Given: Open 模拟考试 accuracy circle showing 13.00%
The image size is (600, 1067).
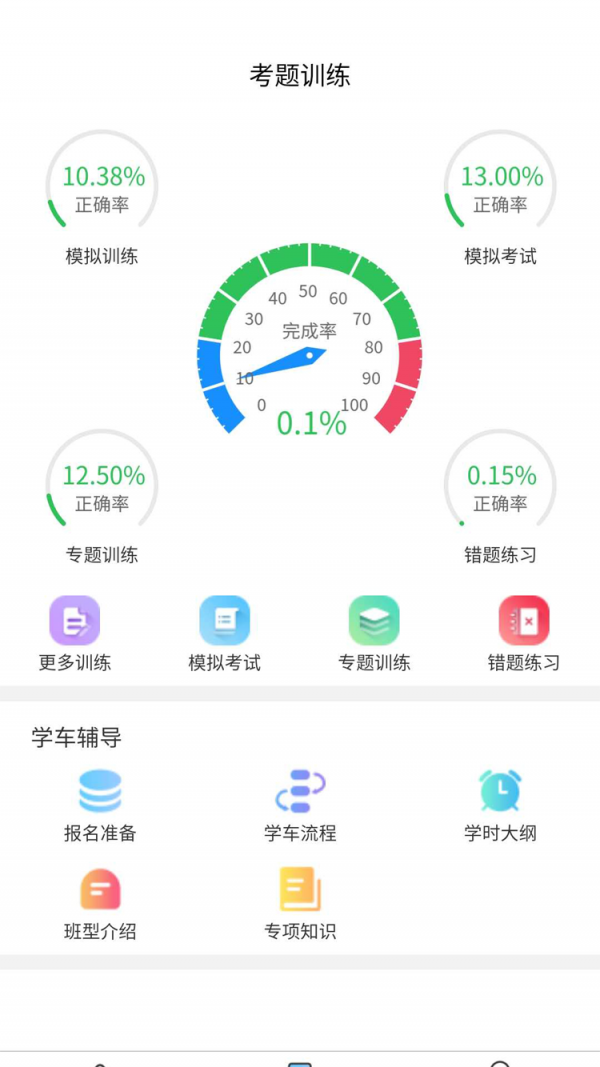Looking at the screenshot, I should coord(500,187).
